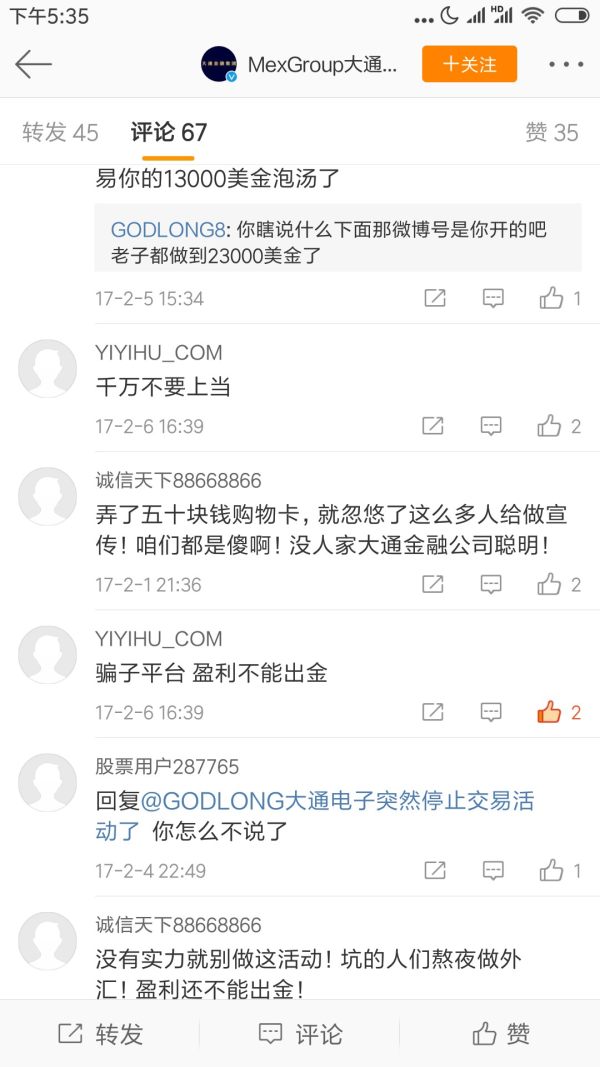Switch to the 转发 45 tab
This screenshot has width=600, height=1067.
(60, 132)
